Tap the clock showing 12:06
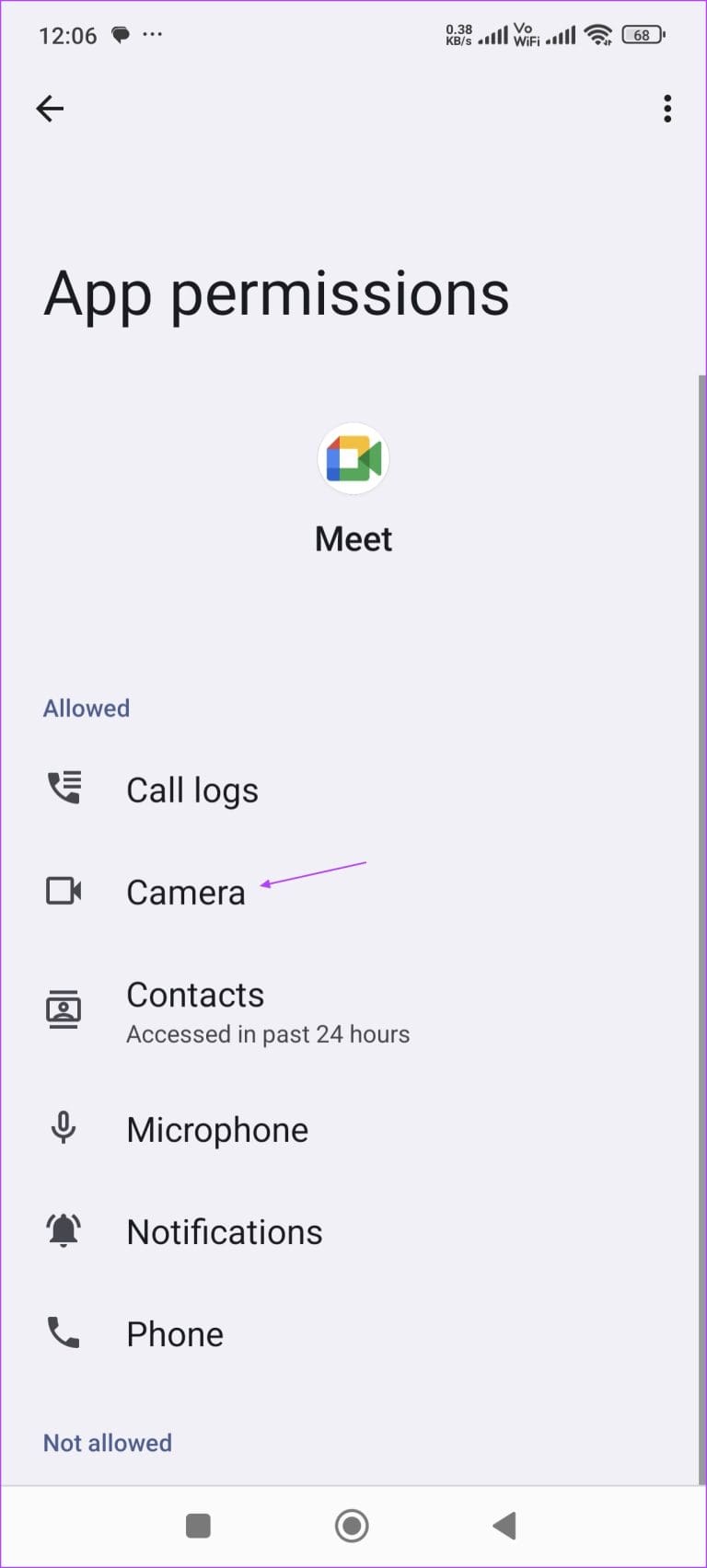The height and width of the screenshot is (1568, 707). [68, 35]
